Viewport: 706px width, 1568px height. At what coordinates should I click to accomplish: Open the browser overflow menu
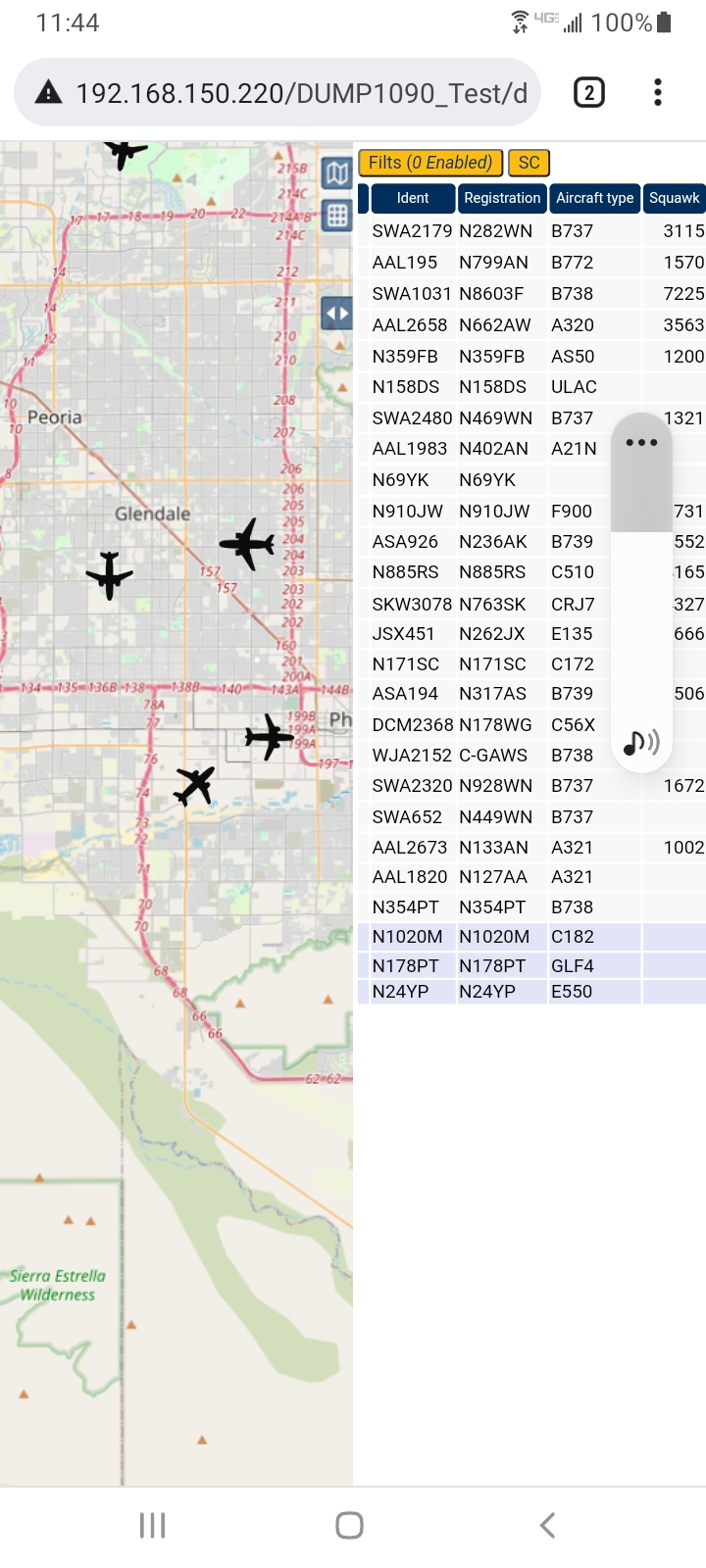[x=658, y=93]
